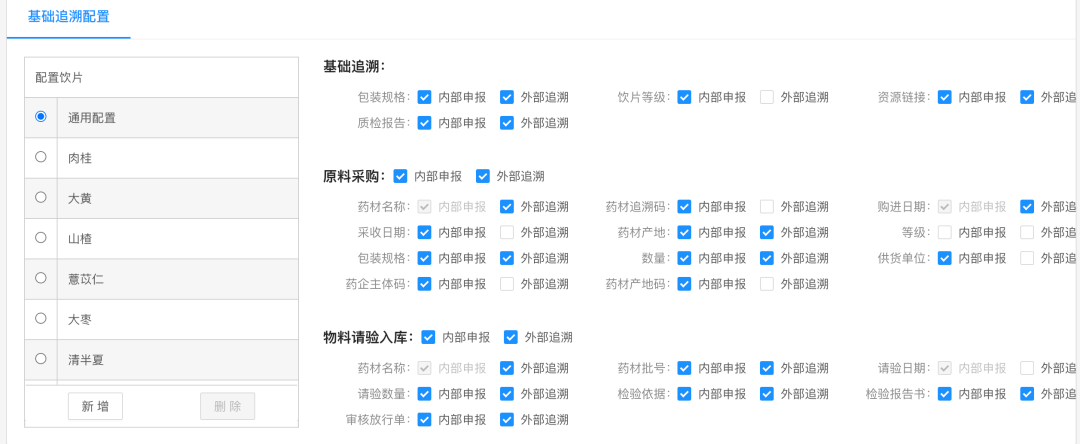The width and height of the screenshot is (1080, 444).
Task: Enable 外部追溯 for 采收日期
Action: point(507,232)
